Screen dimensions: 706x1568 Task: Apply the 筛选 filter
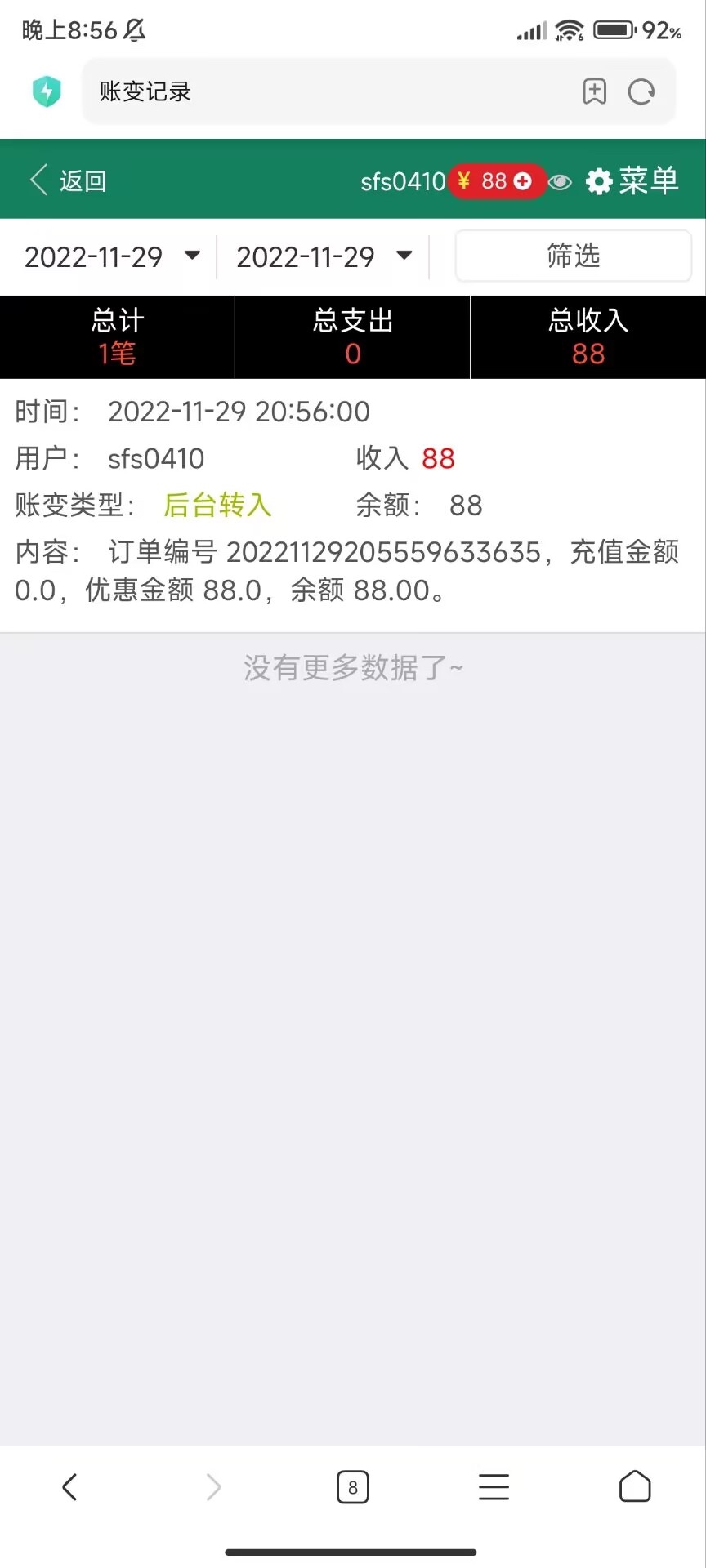point(573,256)
